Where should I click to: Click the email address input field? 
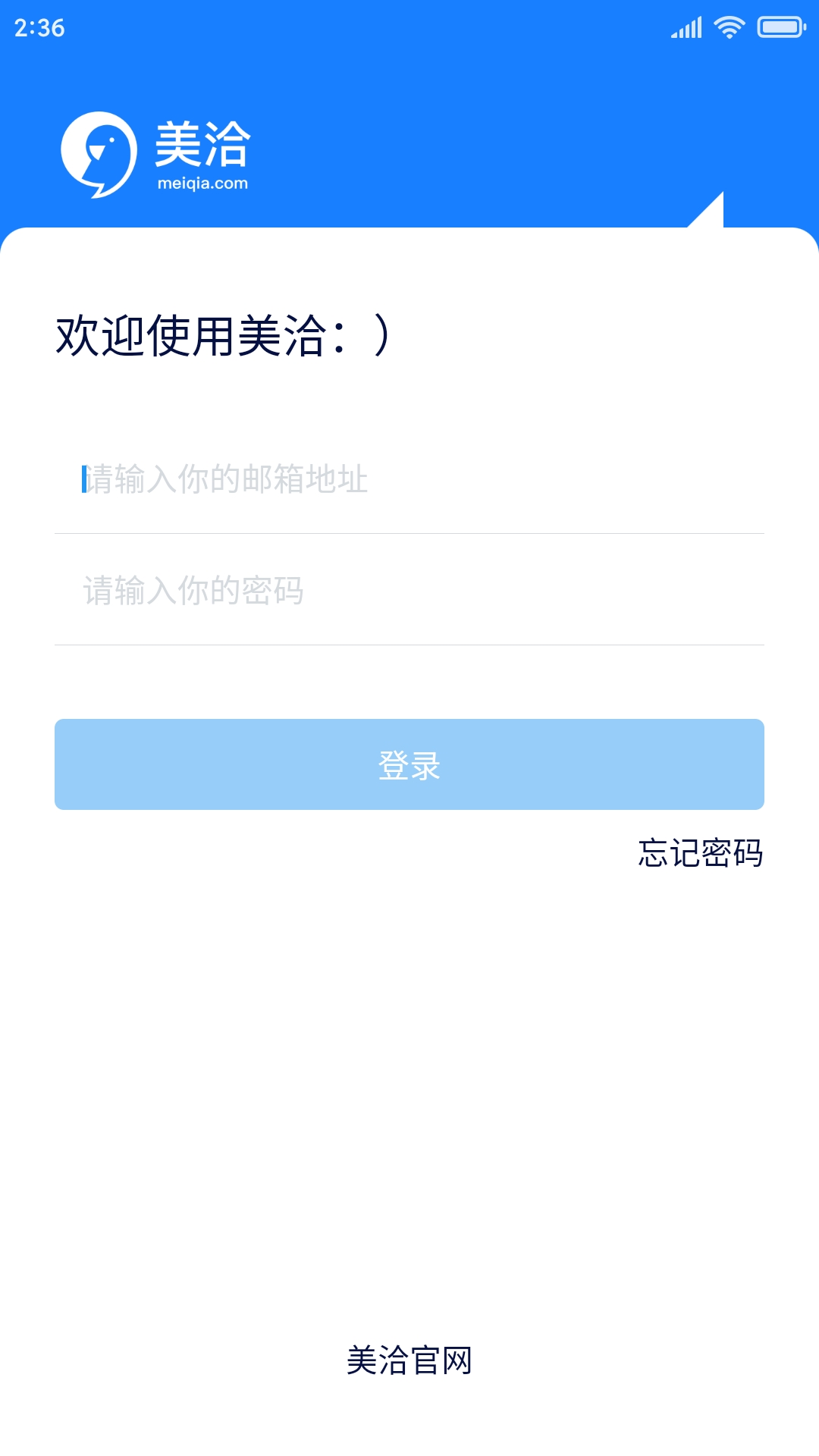point(409,480)
